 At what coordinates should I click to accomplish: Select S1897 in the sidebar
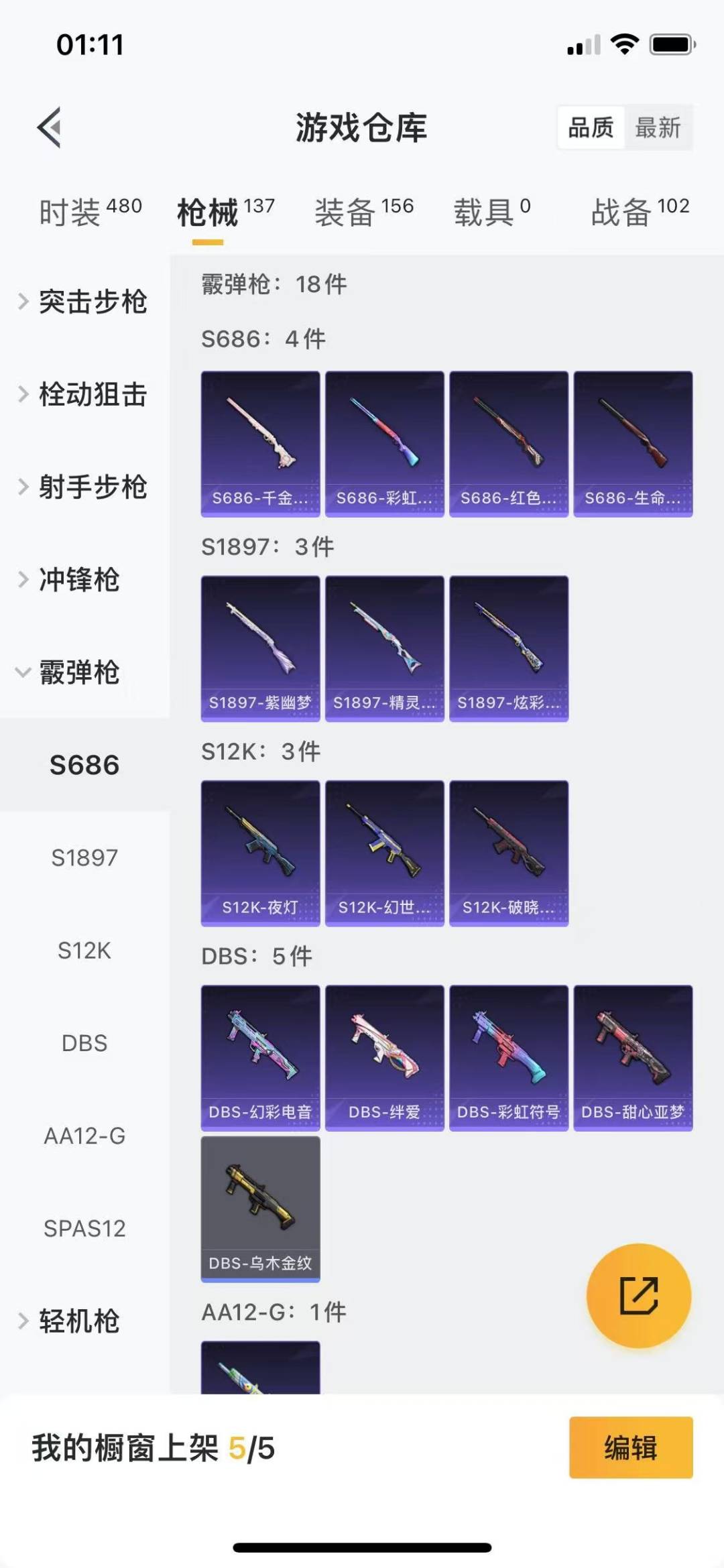pyautogui.click(x=84, y=857)
